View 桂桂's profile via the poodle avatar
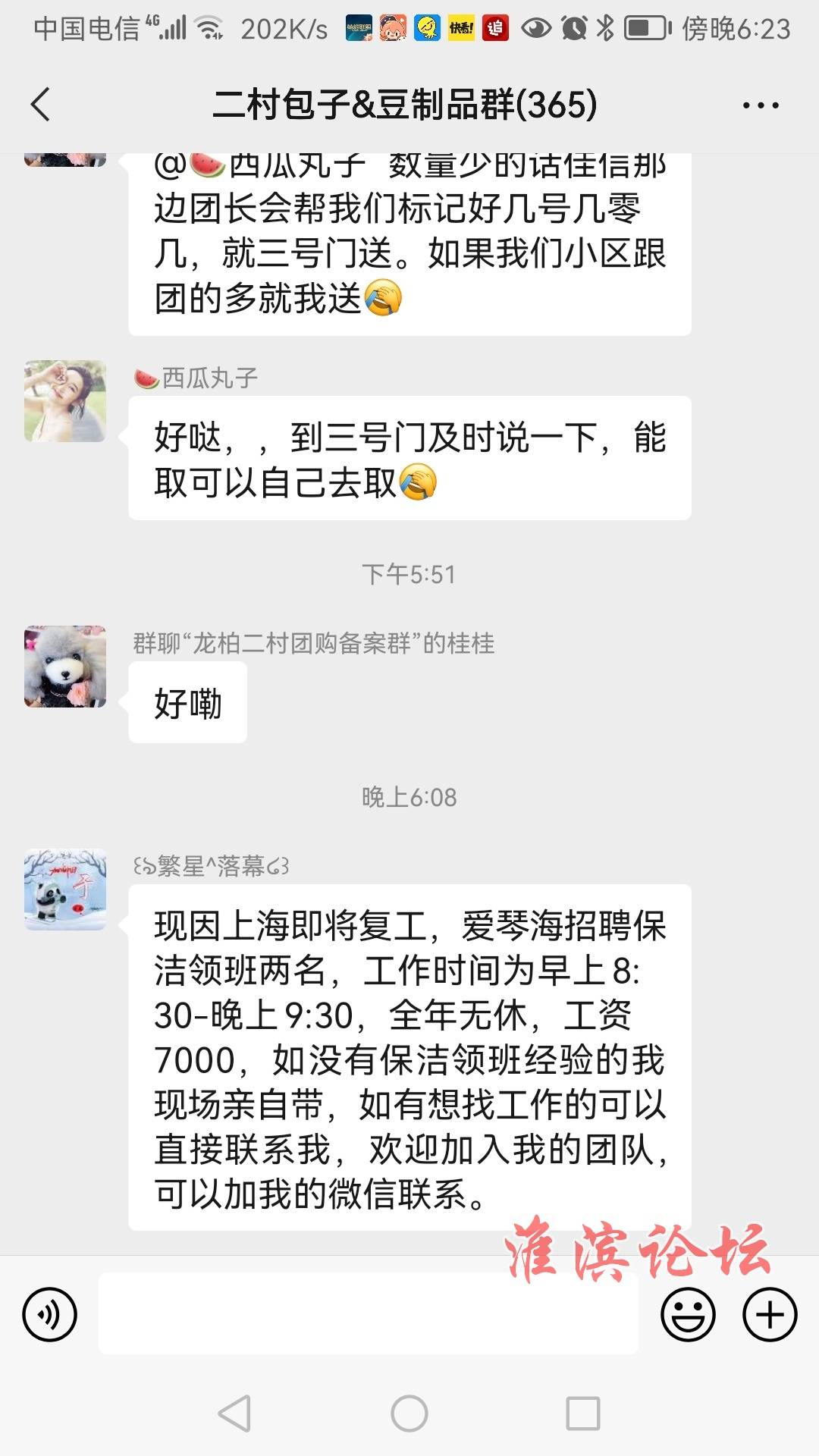This screenshot has height=1456, width=819. (x=65, y=667)
